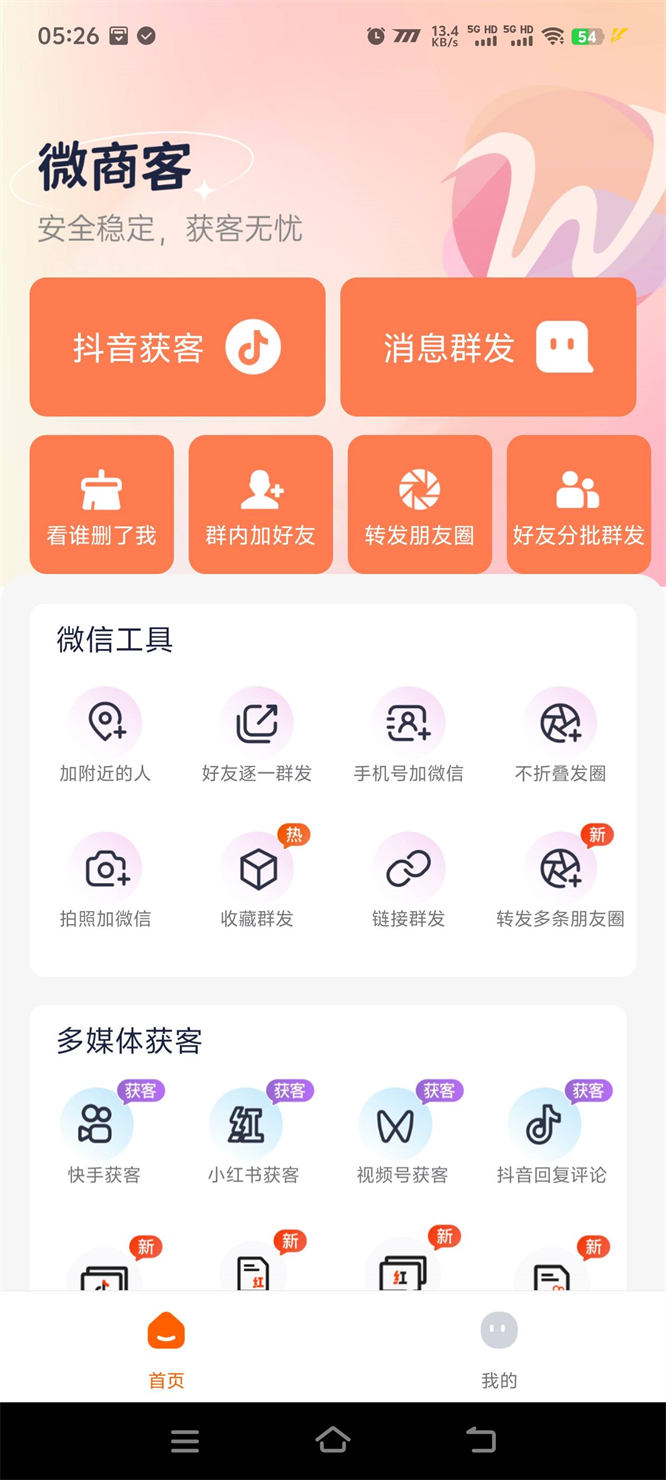Select 小红书获客
The image size is (666, 1480).
tap(253, 1137)
